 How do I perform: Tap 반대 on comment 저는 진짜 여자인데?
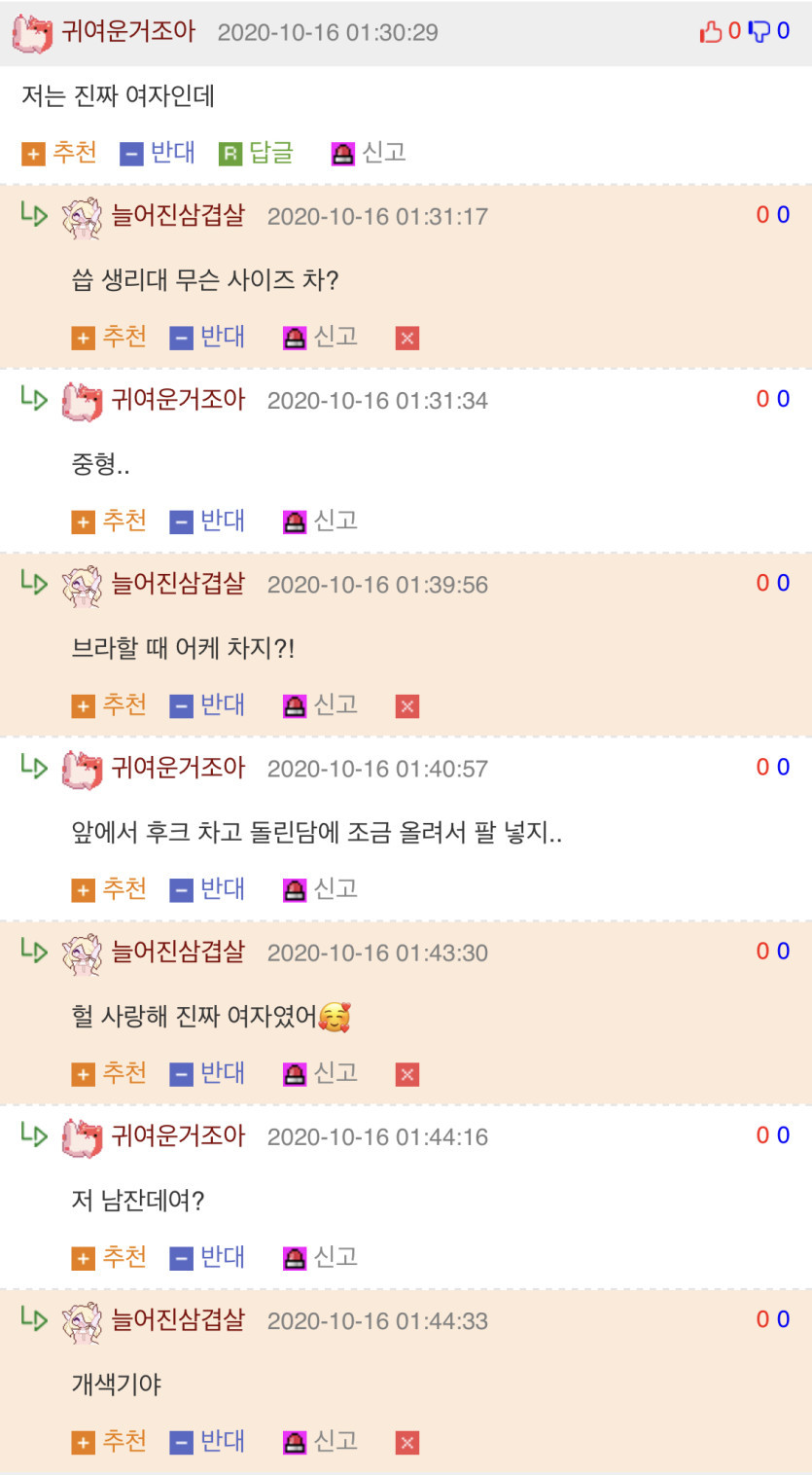coord(159,153)
